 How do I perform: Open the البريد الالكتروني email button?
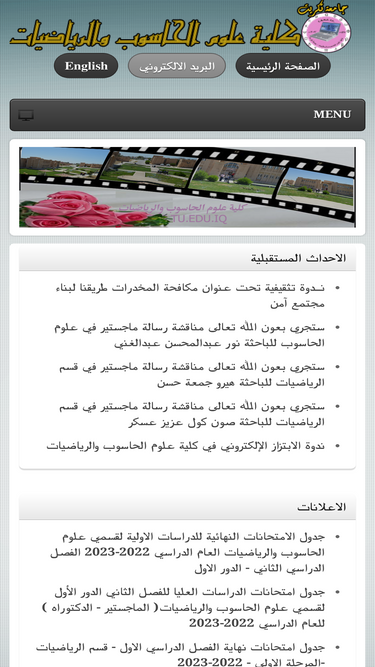click(177, 66)
